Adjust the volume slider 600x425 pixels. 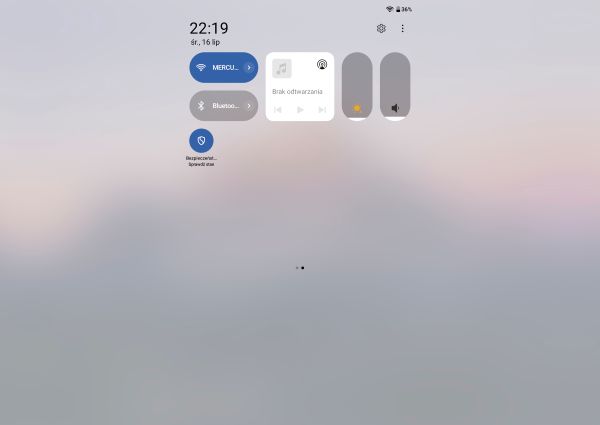click(x=395, y=87)
